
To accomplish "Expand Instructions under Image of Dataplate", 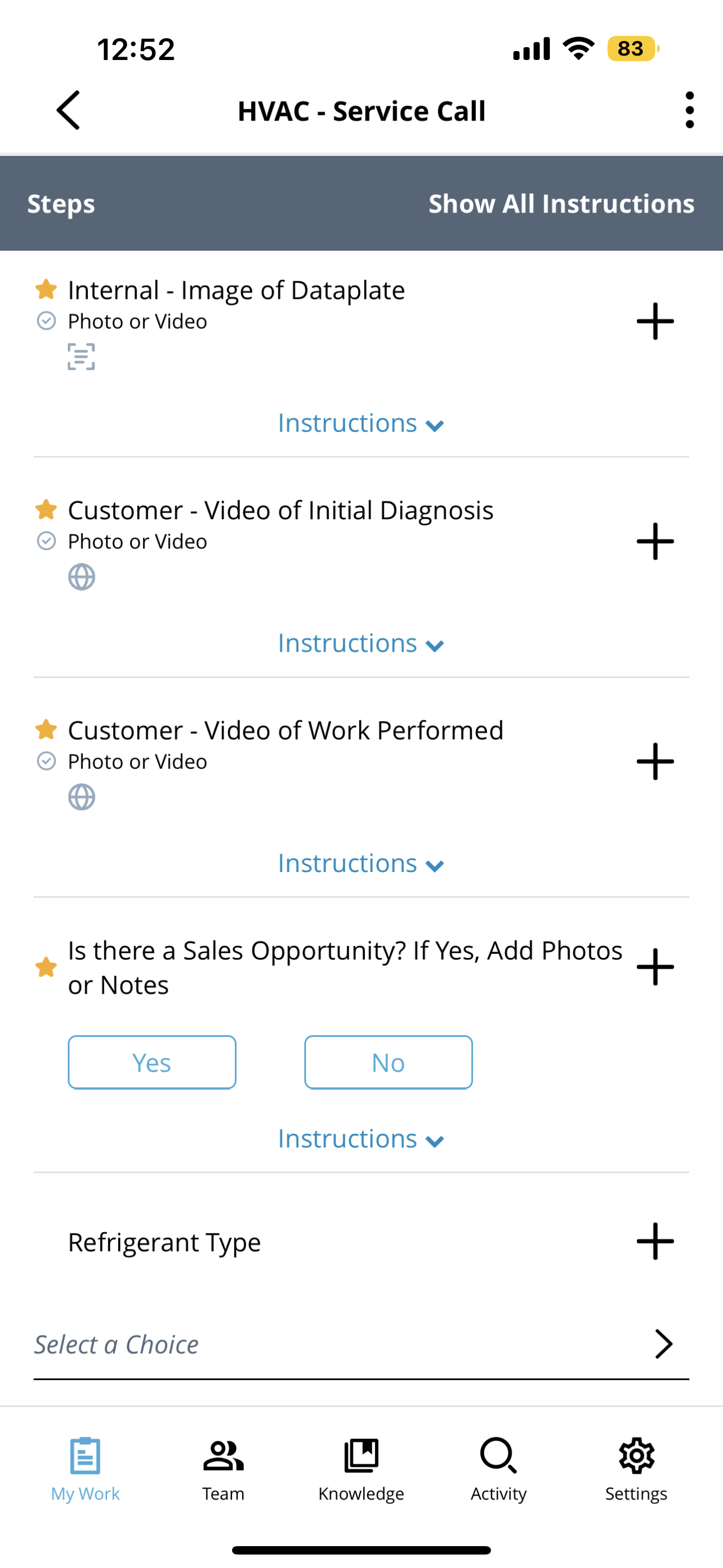I will tap(361, 422).
